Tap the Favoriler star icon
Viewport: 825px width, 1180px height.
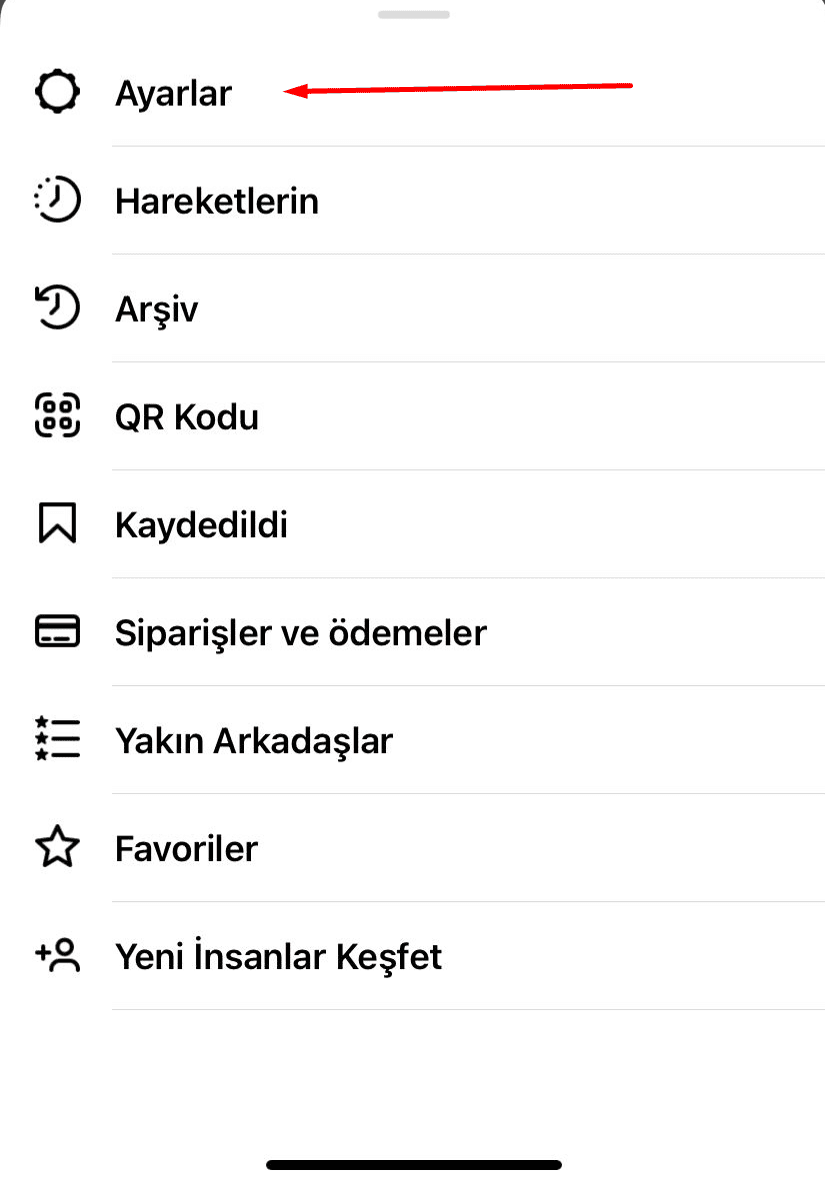pos(57,848)
